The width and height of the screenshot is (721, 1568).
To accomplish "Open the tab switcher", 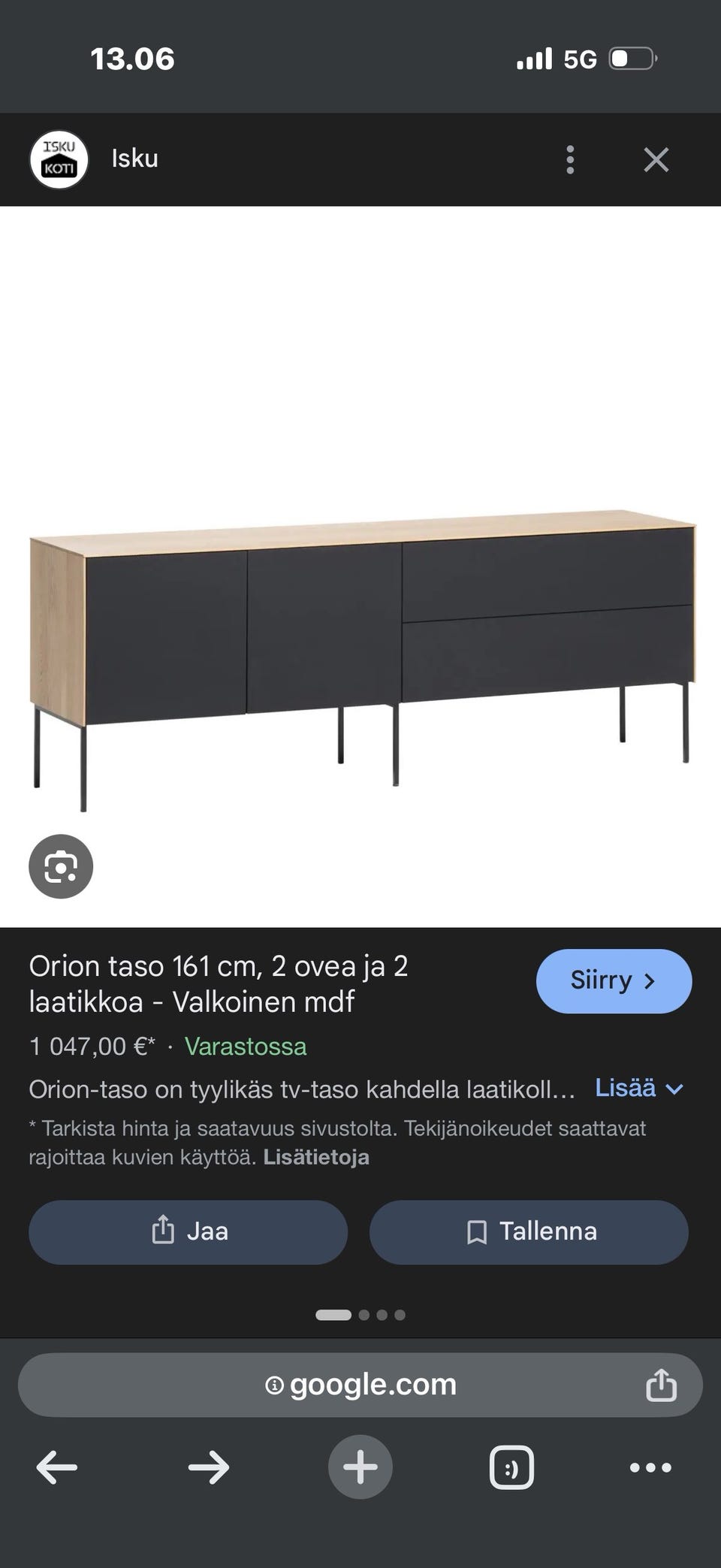I will pyautogui.click(x=511, y=1467).
